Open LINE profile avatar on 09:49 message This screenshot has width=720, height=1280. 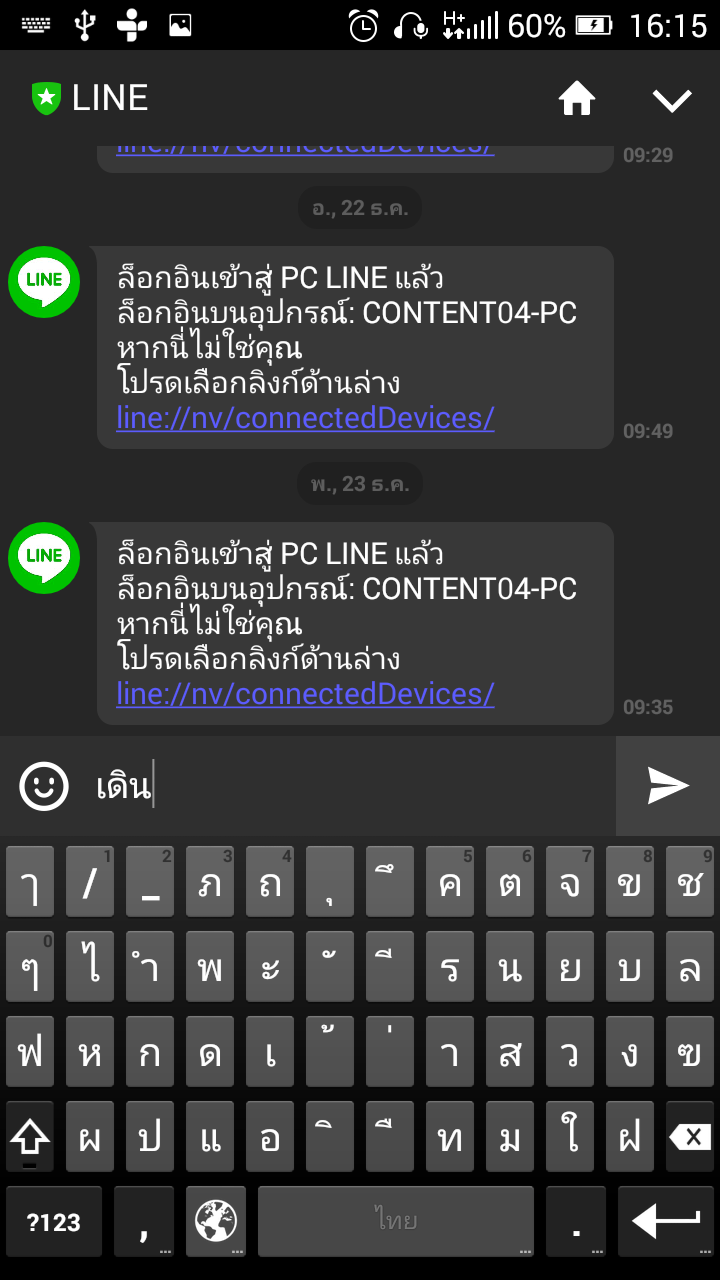tap(44, 282)
